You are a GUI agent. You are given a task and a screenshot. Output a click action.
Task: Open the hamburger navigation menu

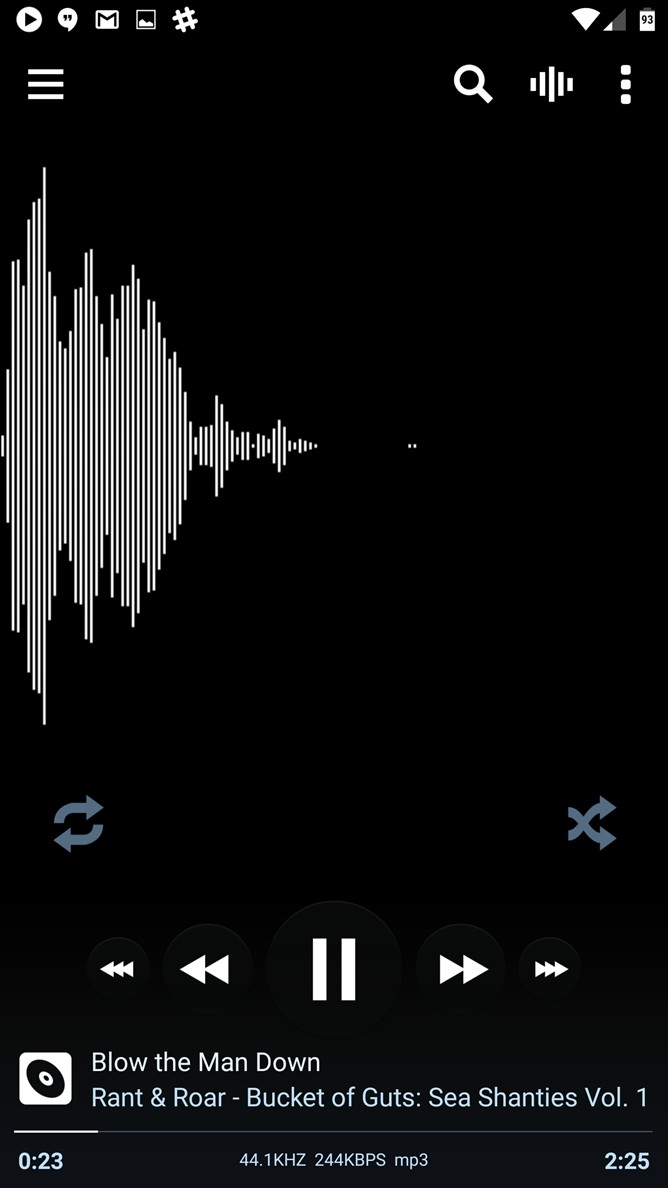coord(45,84)
